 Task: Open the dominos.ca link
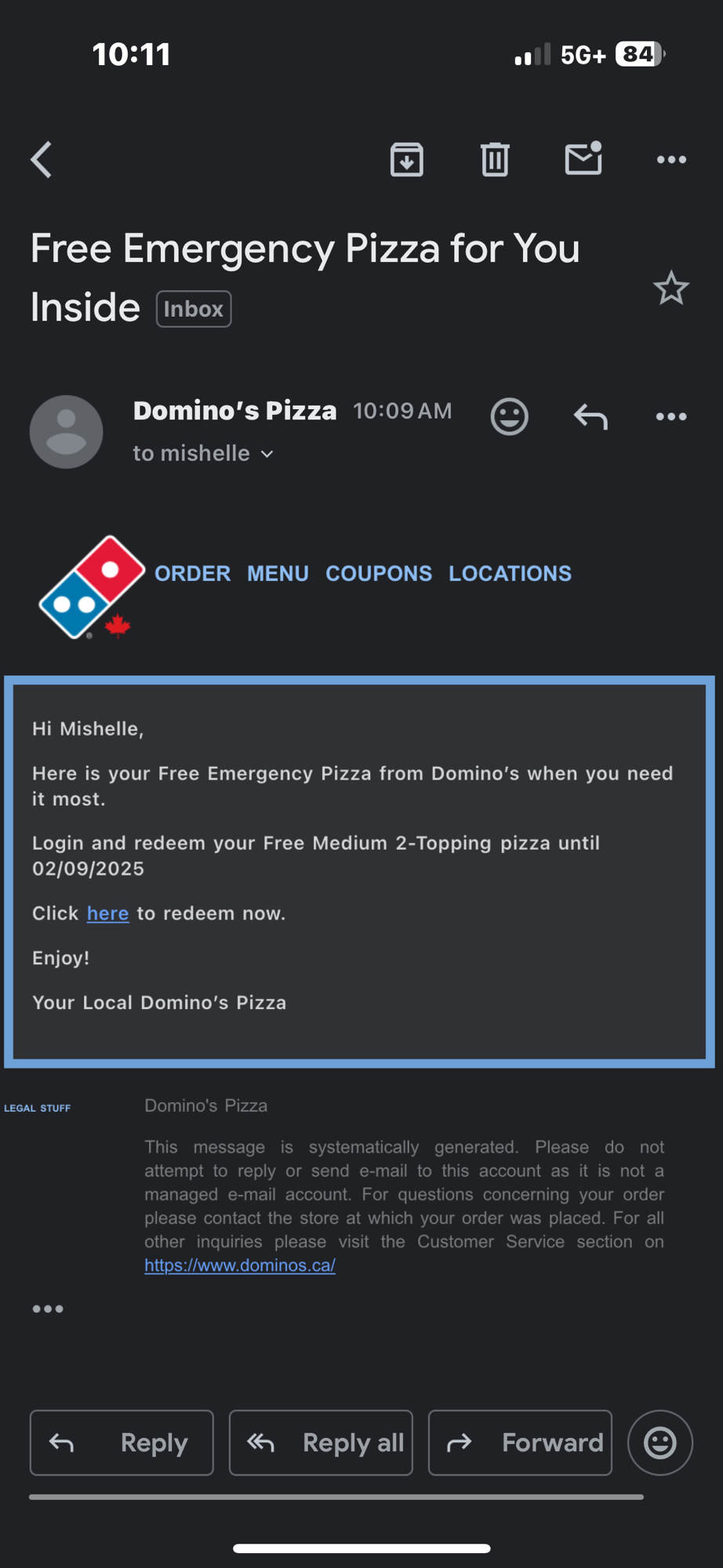point(240,1265)
